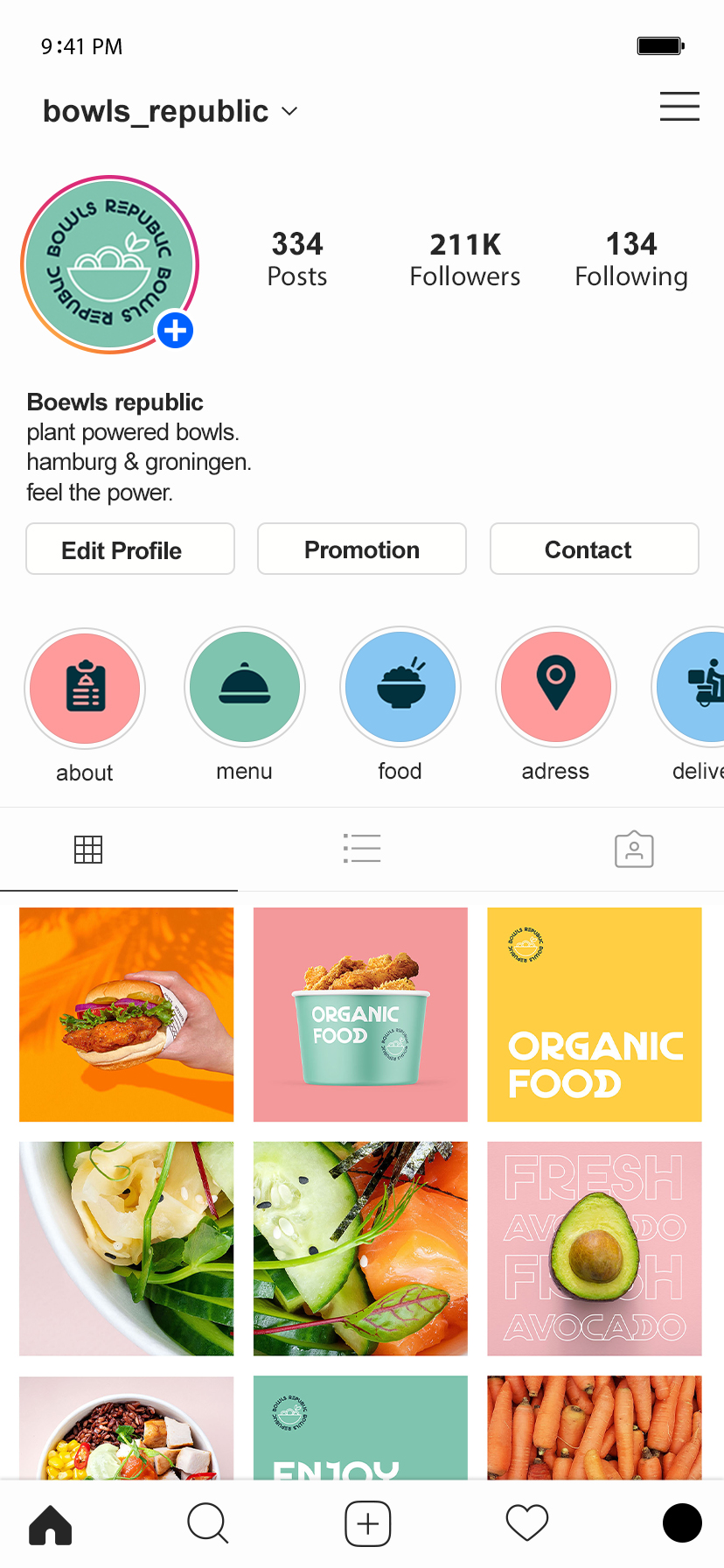Switch to the list view tab
This screenshot has width=724, height=1568.
click(362, 849)
